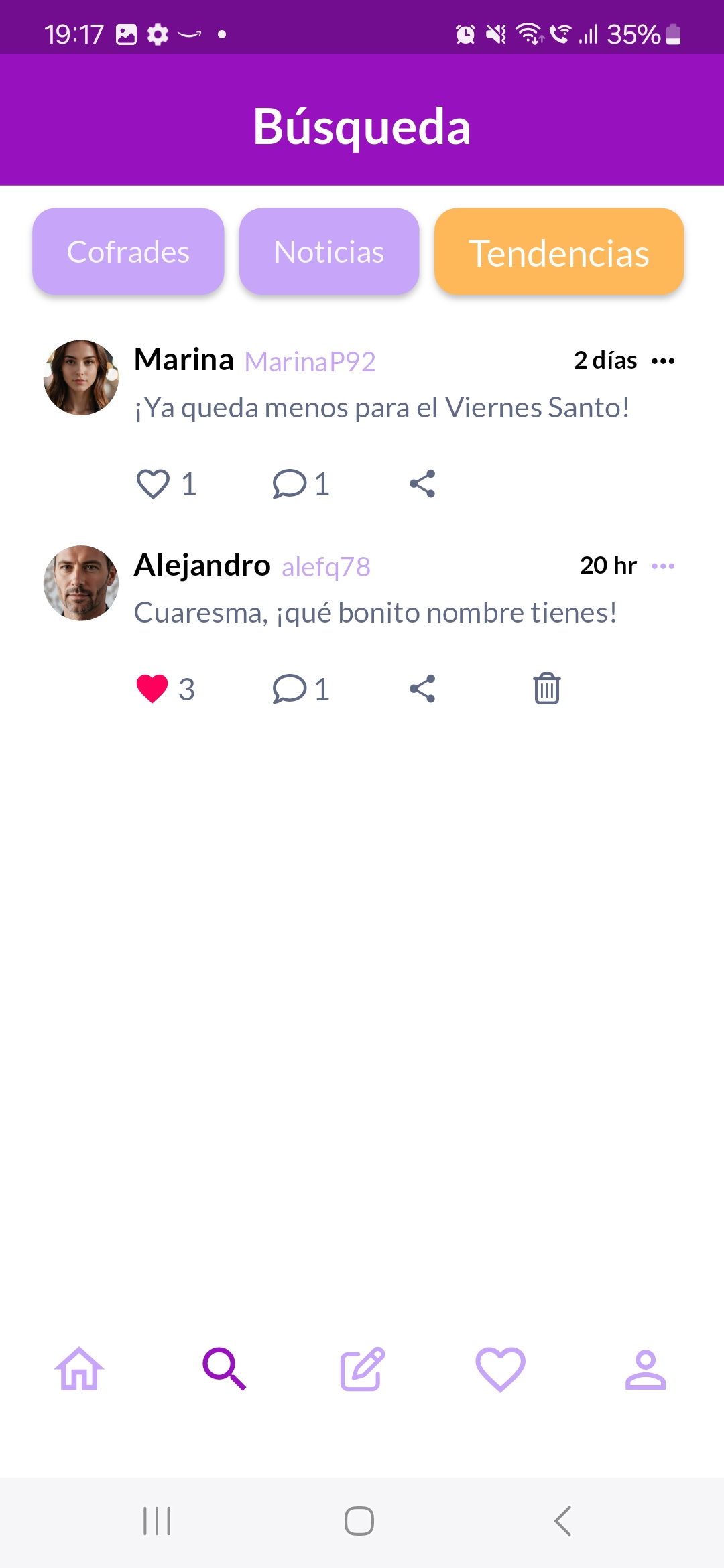Open the favorites heart tab
Viewport: 724px width, 1568px height.
tap(500, 1369)
